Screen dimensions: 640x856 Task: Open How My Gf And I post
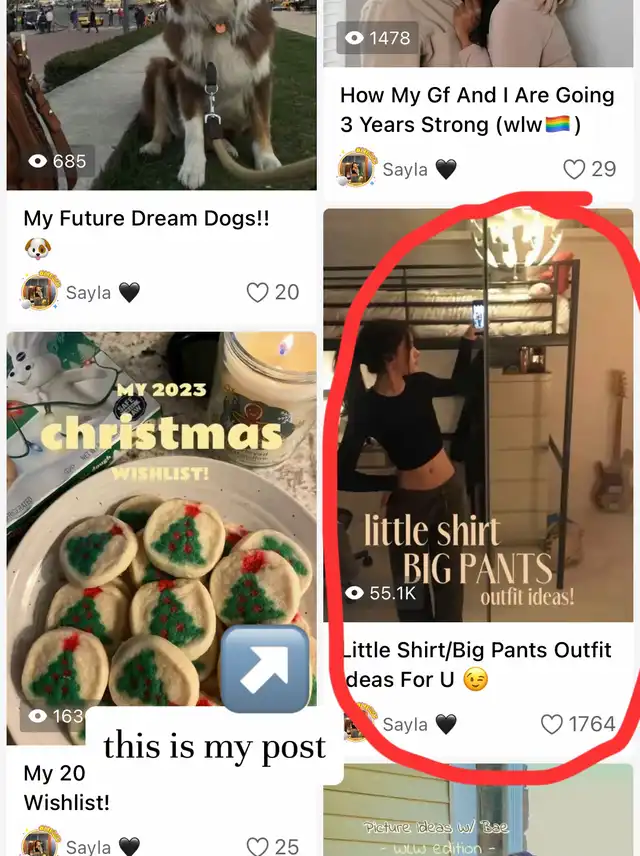(x=476, y=109)
